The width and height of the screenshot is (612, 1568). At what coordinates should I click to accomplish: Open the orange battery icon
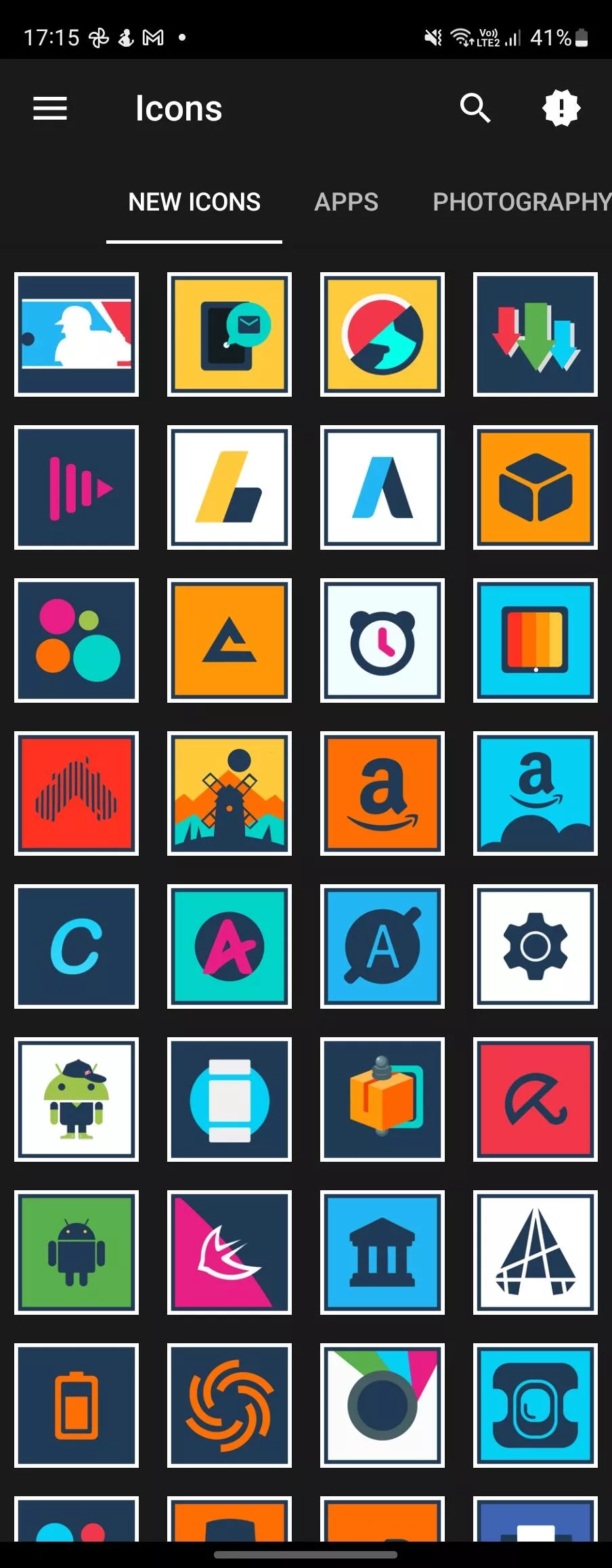click(76, 1406)
